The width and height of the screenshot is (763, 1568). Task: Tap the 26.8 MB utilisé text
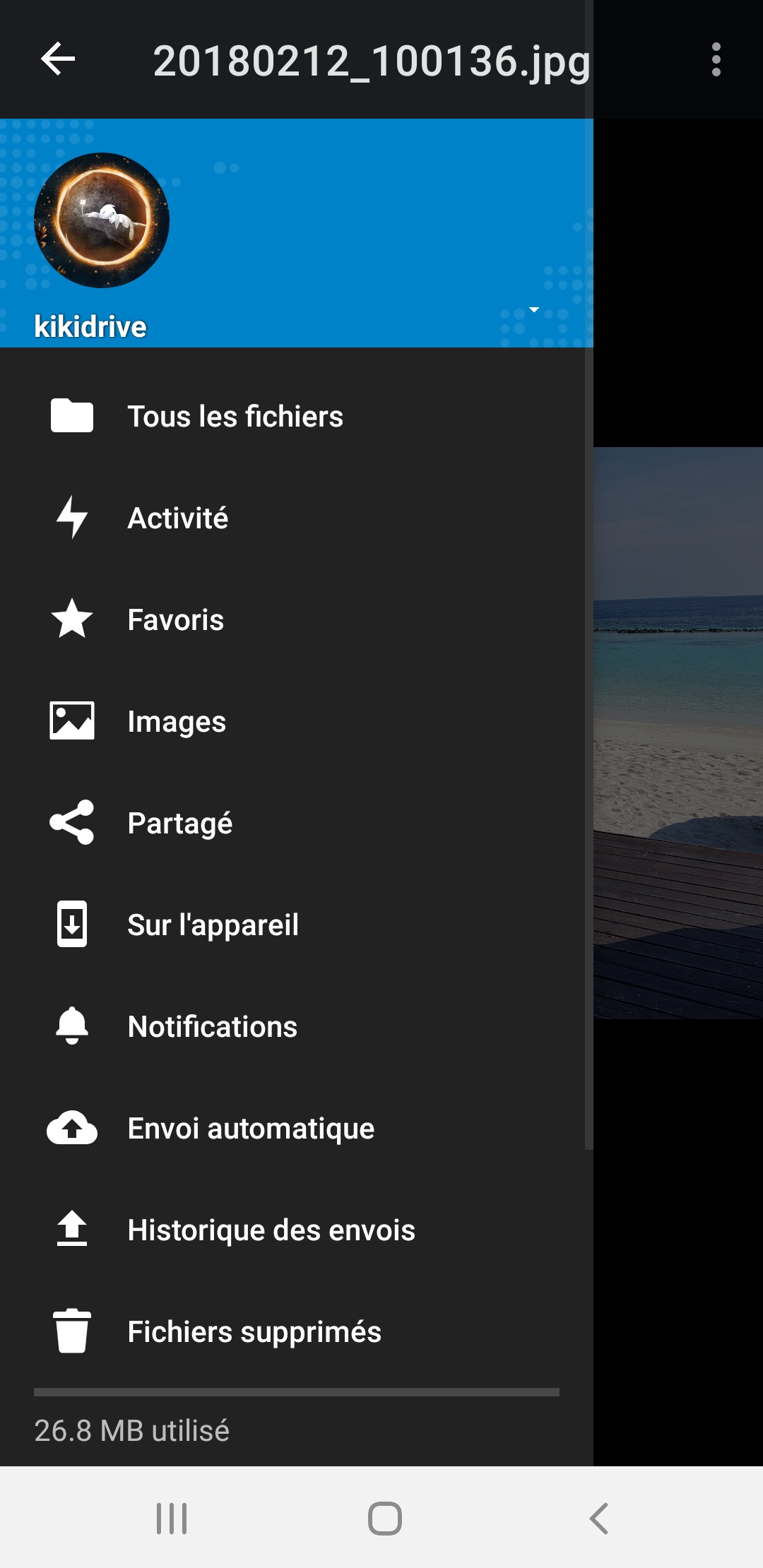coord(131,1431)
